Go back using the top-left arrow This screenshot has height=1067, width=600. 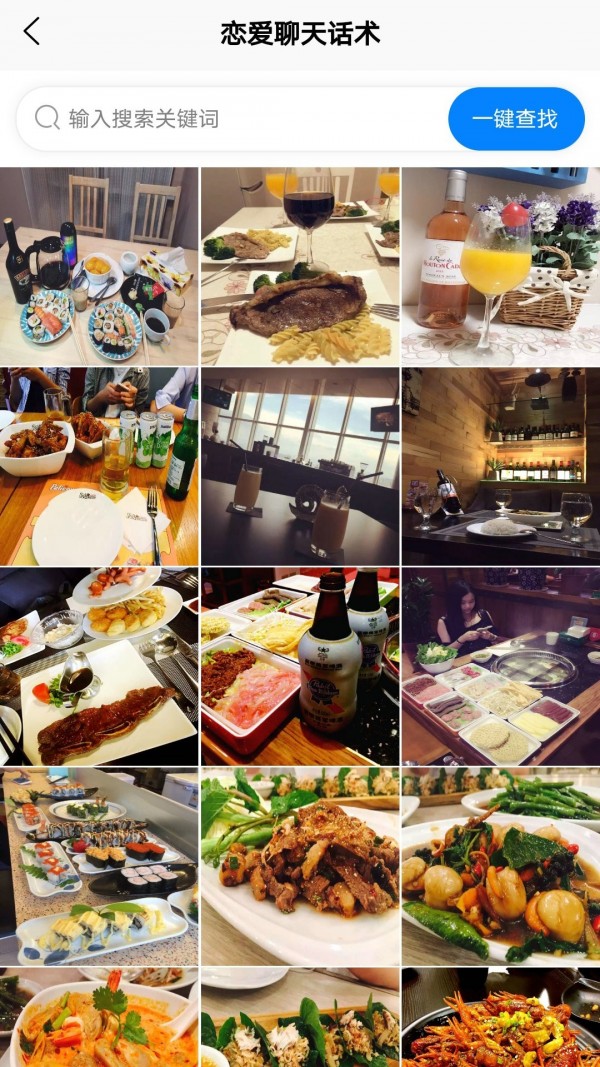tap(32, 32)
